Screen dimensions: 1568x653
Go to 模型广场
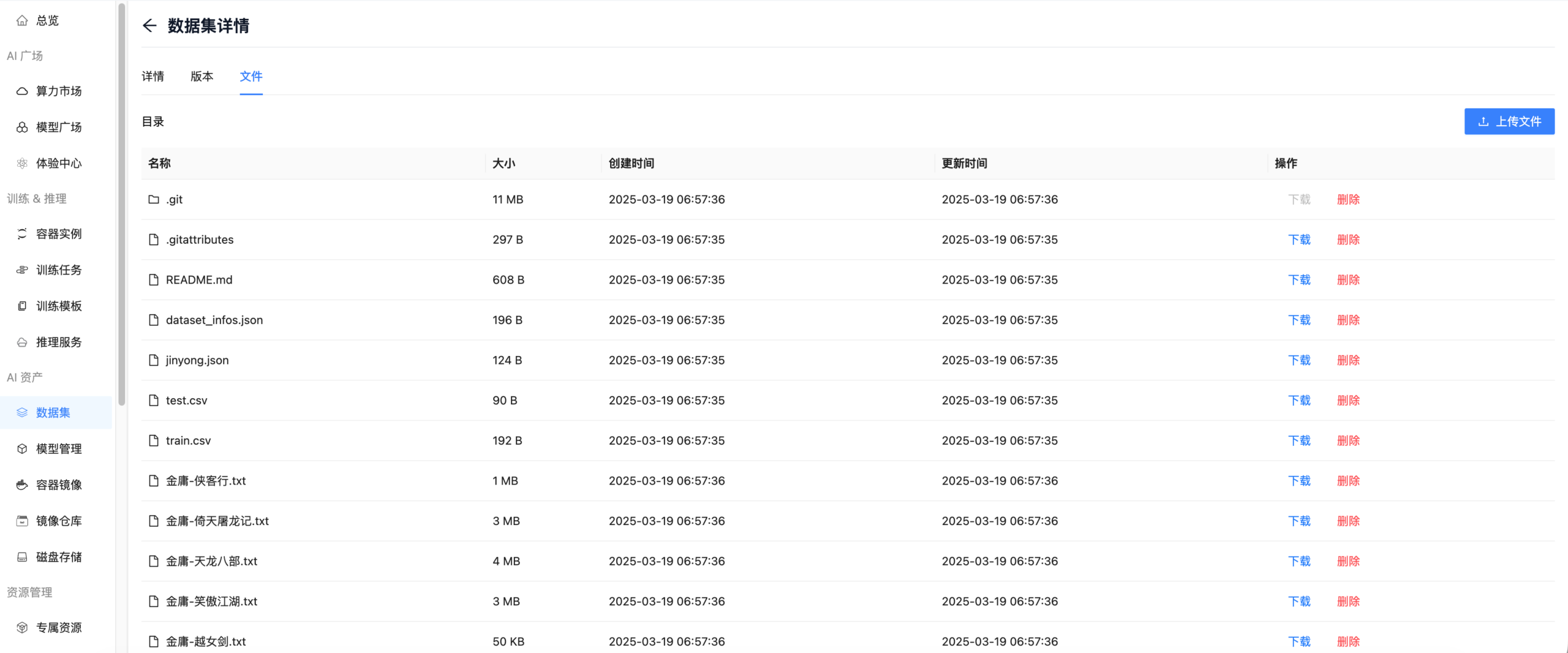pos(58,127)
